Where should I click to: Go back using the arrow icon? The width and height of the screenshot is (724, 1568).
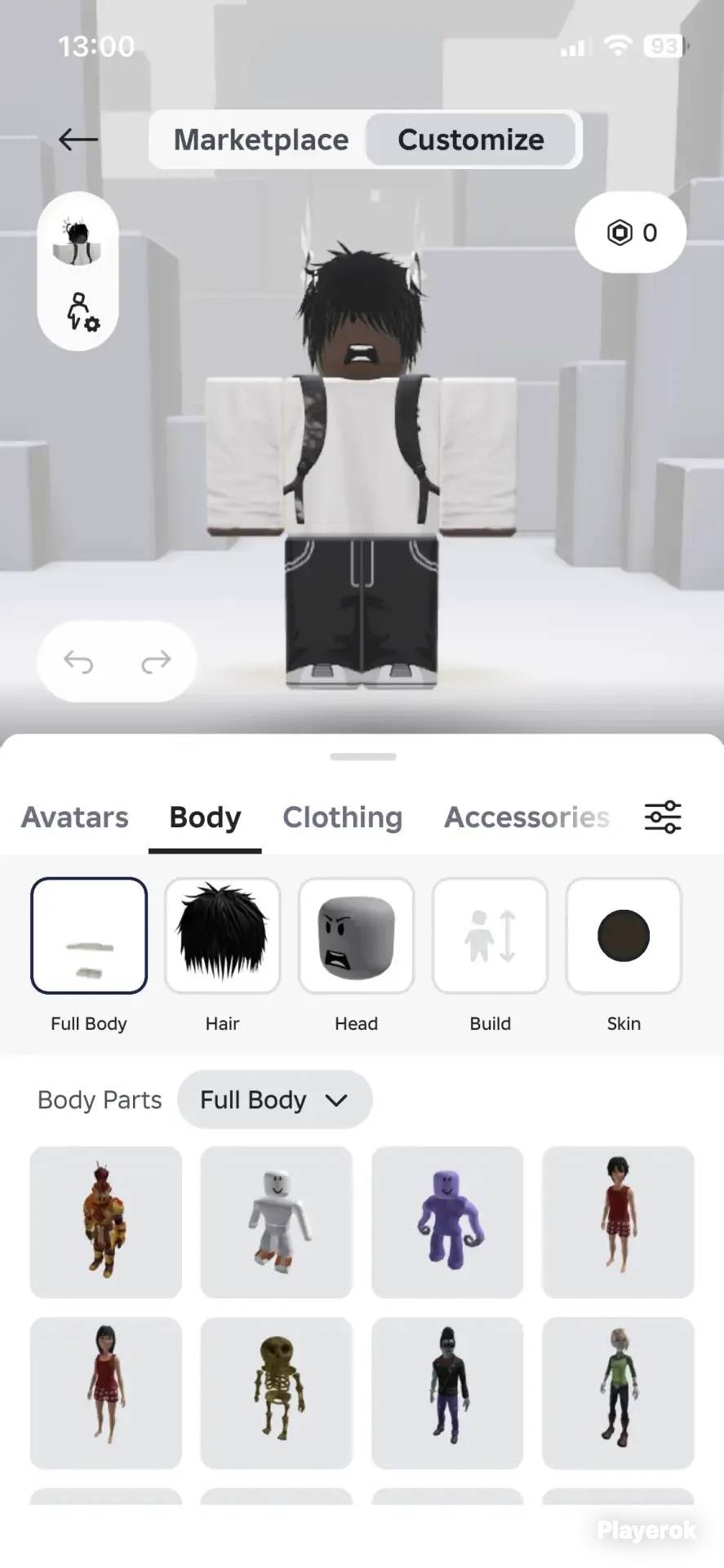[78, 140]
